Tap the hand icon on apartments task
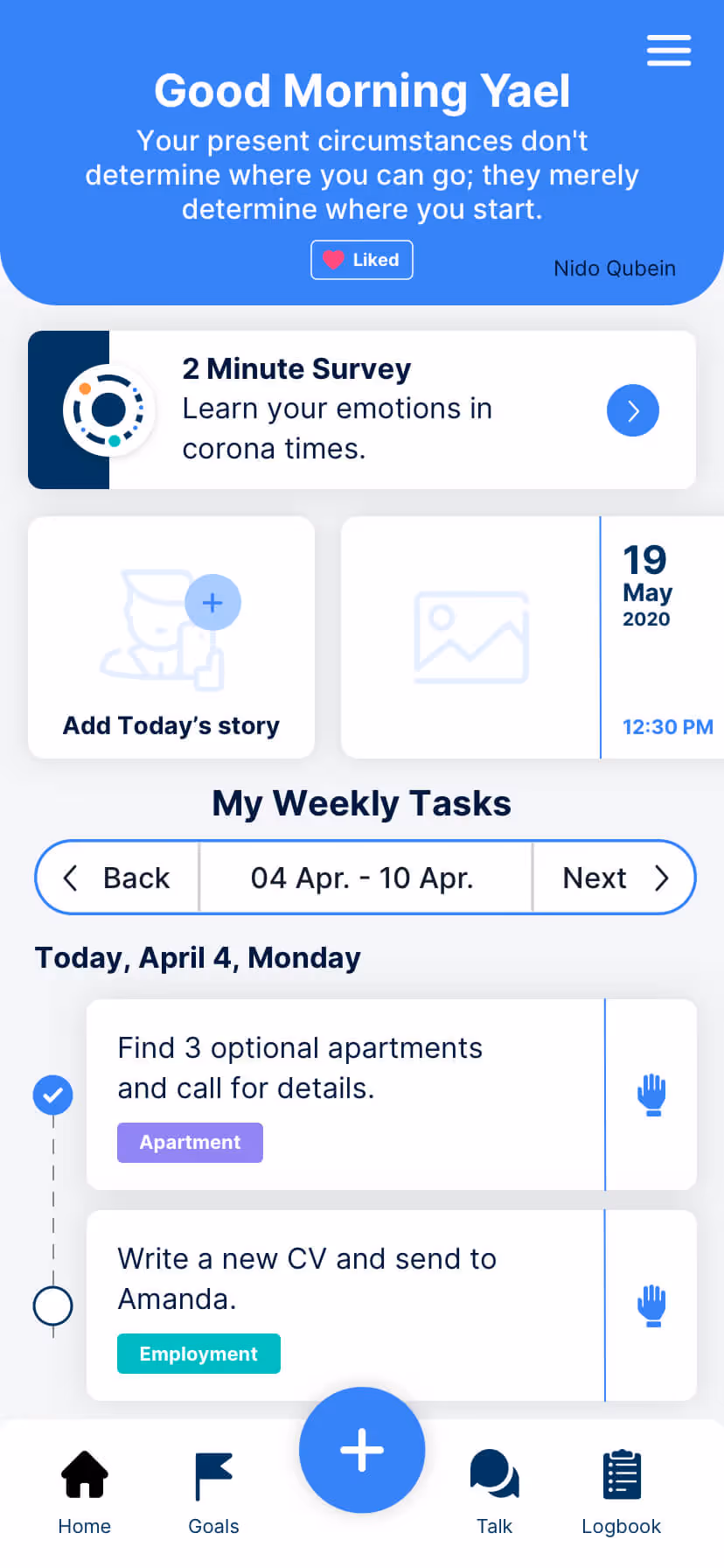724x1568 pixels. click(x=651, y=1095)
